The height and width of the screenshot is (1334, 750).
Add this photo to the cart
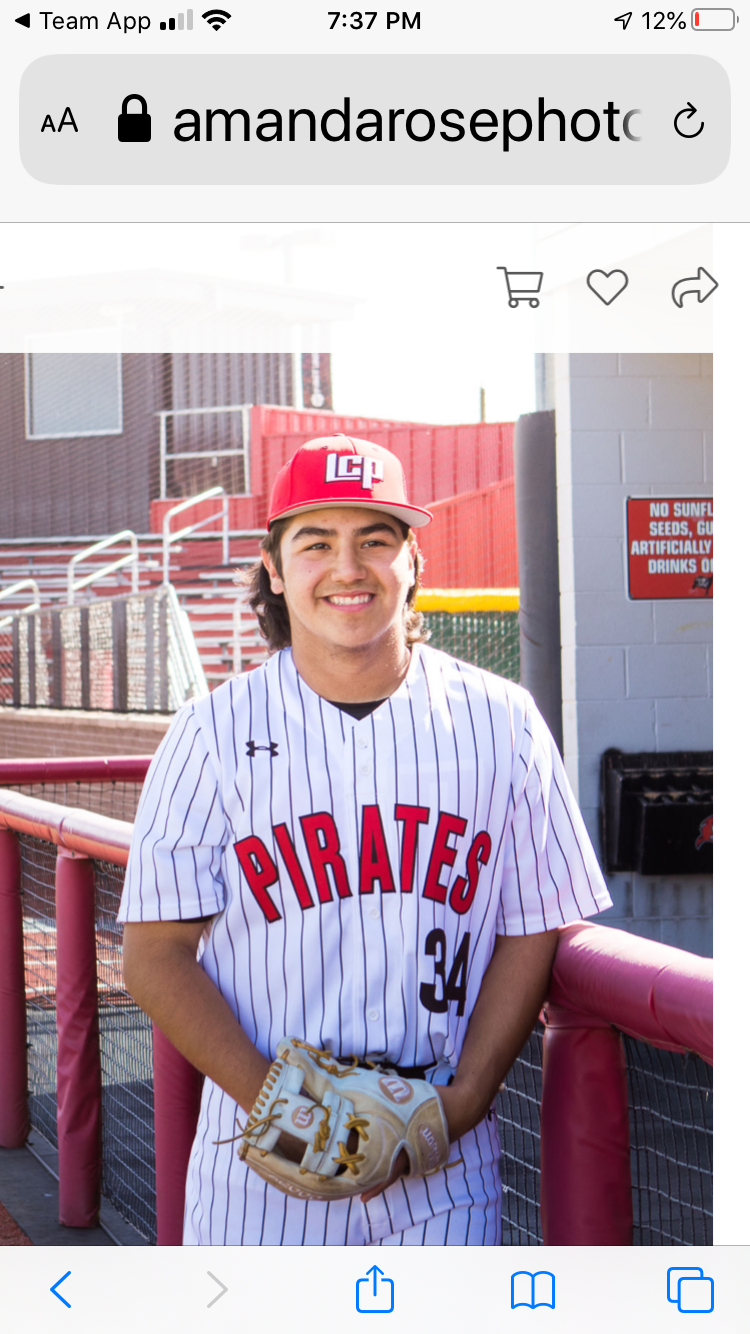coord(519,287)
